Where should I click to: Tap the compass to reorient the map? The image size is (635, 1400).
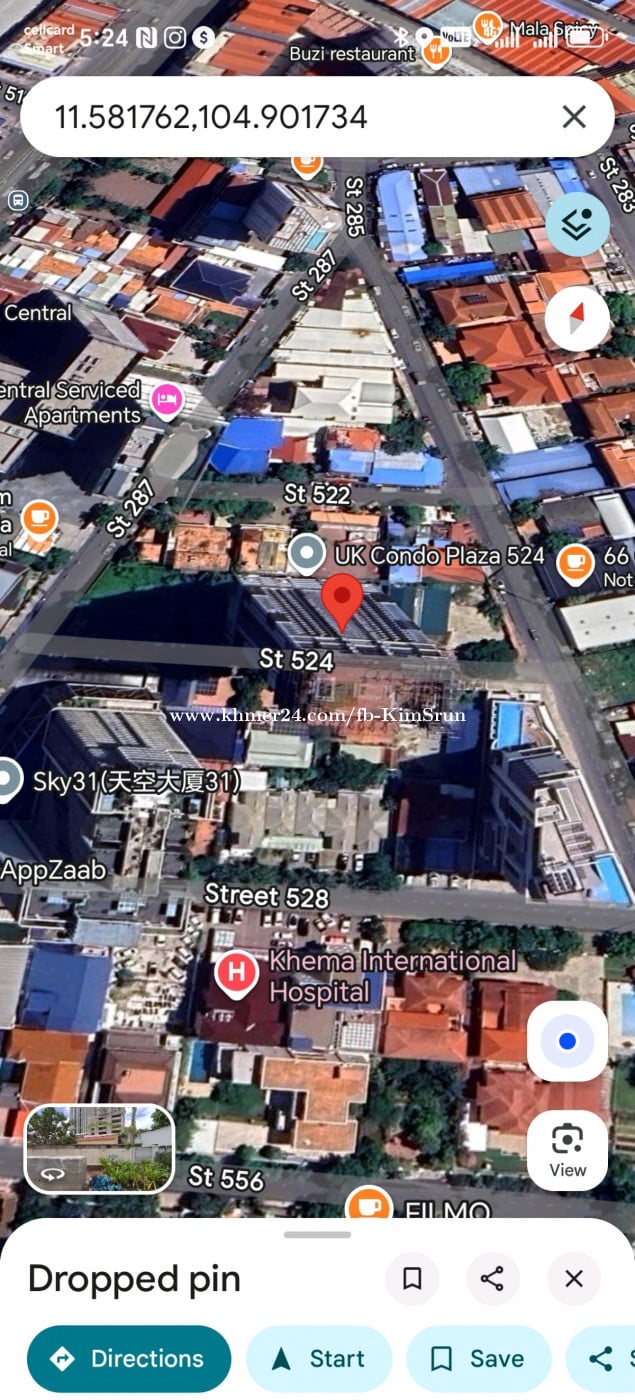pos(577,319)
